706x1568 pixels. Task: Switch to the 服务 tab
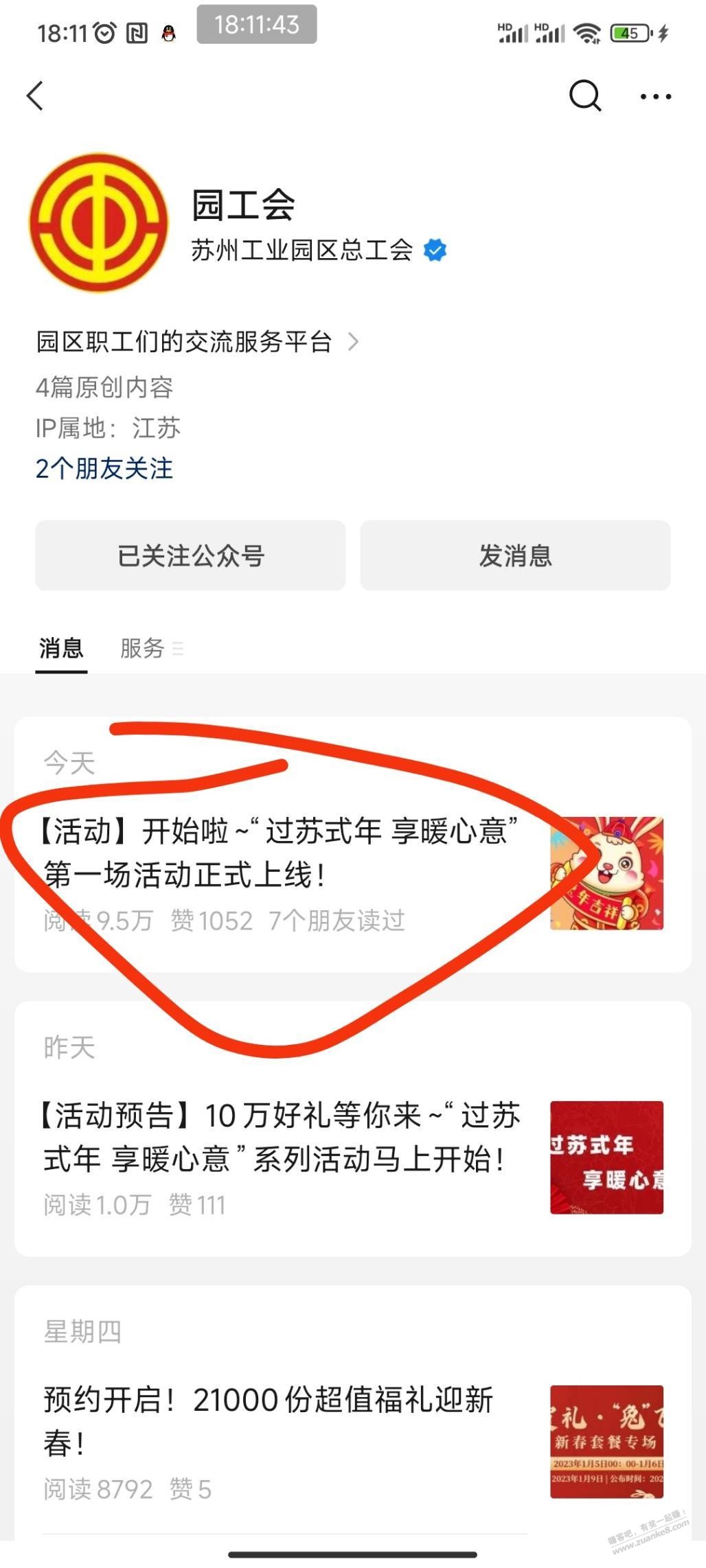143,648
